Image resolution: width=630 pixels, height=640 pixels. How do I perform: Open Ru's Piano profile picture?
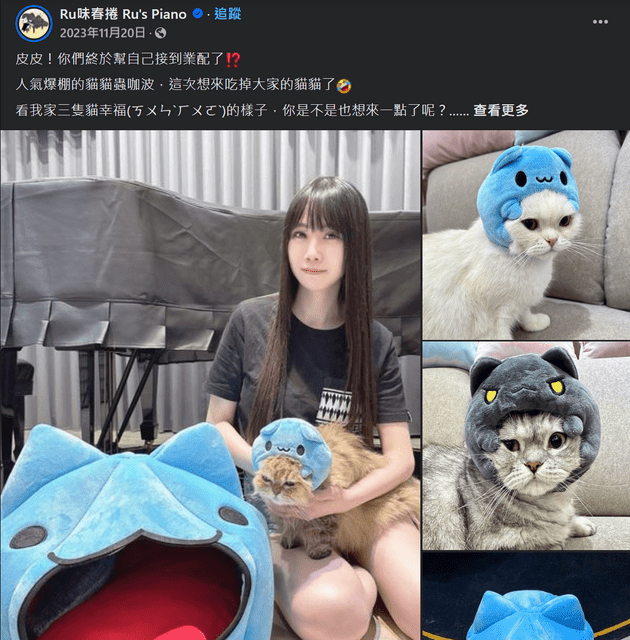click(34, 22)
